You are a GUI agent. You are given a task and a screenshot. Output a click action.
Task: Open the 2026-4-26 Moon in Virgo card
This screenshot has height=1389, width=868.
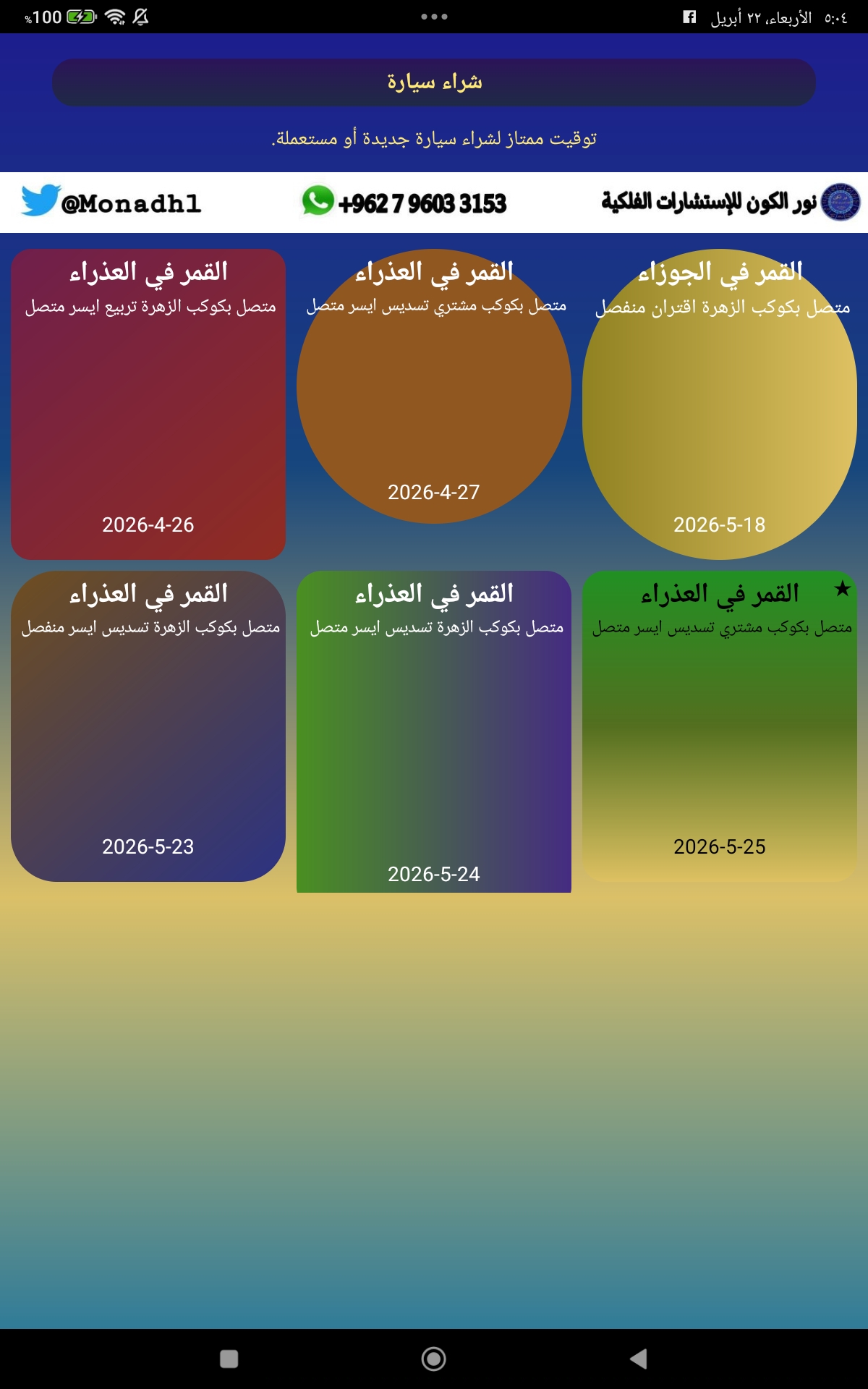[148, 404]
